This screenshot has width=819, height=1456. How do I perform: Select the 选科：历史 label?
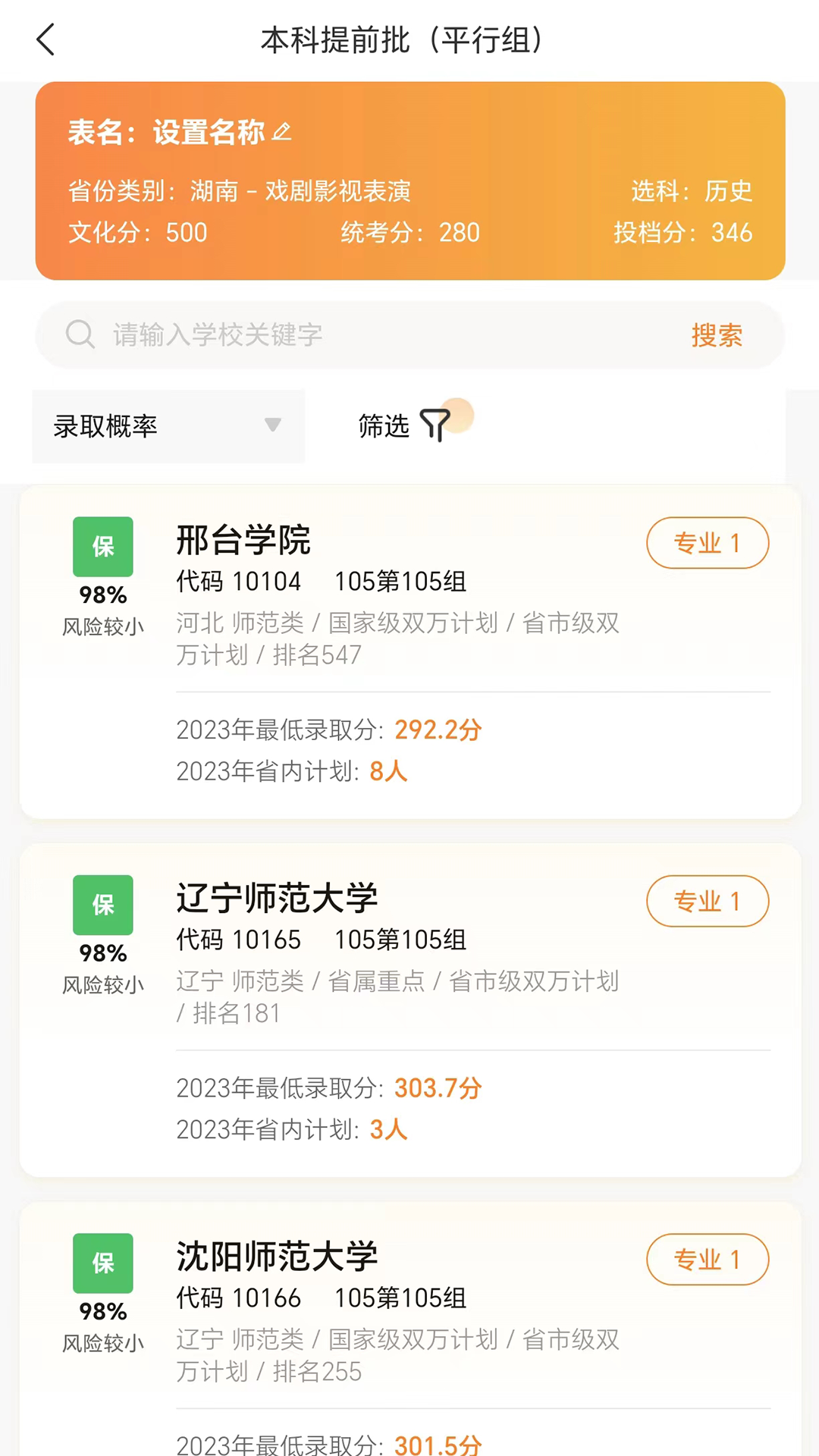click(x=691, y=191)
